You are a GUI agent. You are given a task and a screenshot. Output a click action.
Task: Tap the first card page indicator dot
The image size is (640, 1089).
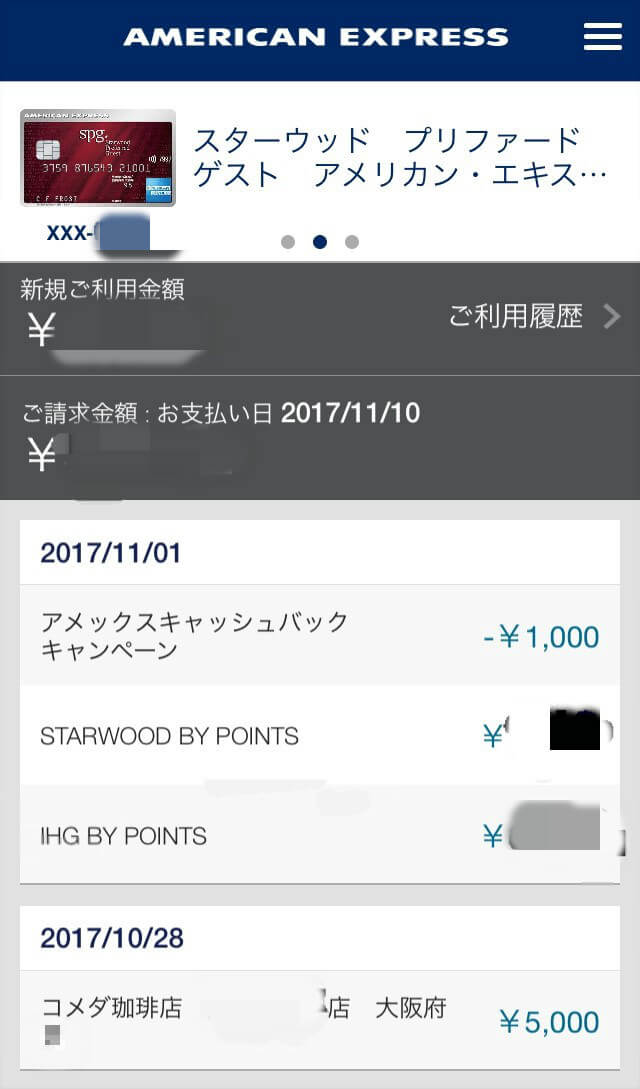tap(288, 242)
